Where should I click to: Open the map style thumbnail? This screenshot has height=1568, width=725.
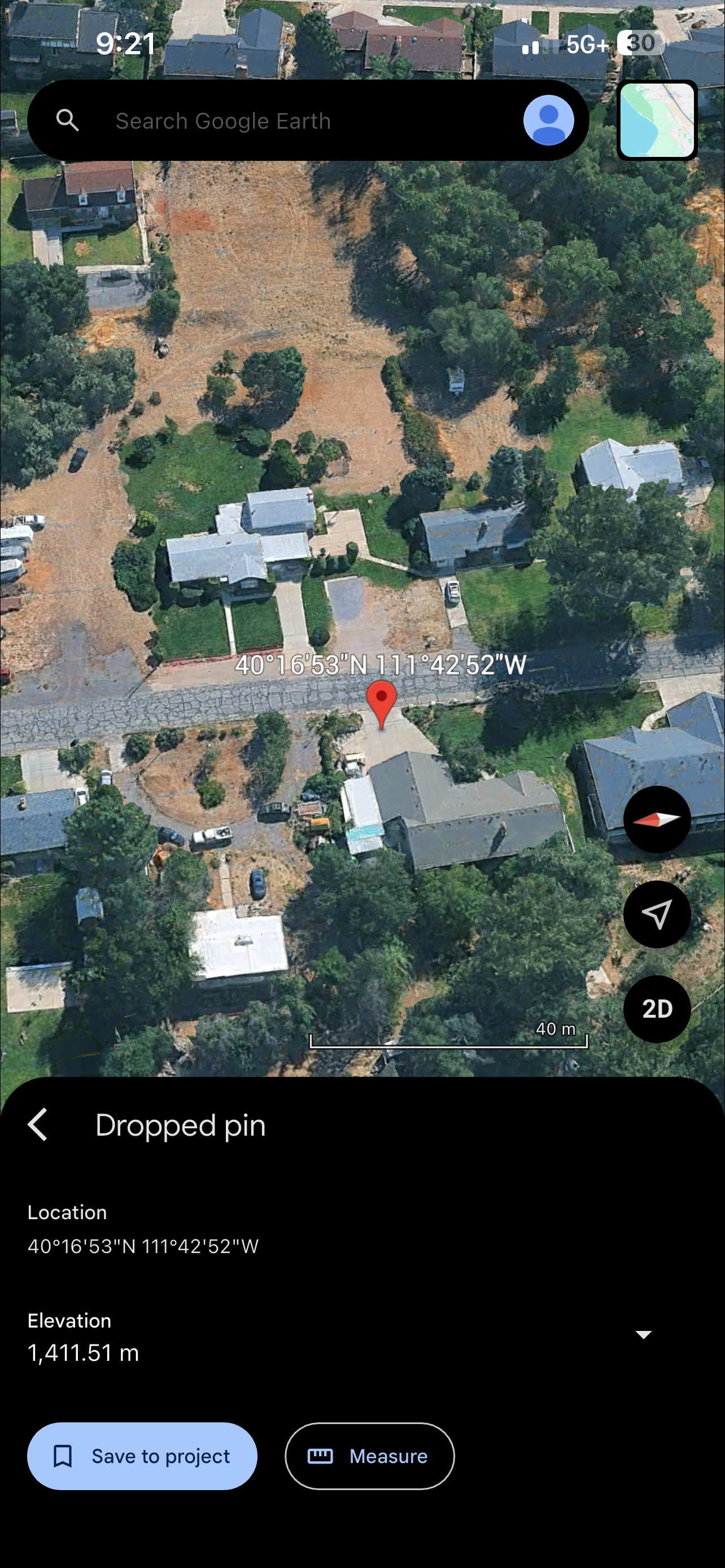click(657, 121)
